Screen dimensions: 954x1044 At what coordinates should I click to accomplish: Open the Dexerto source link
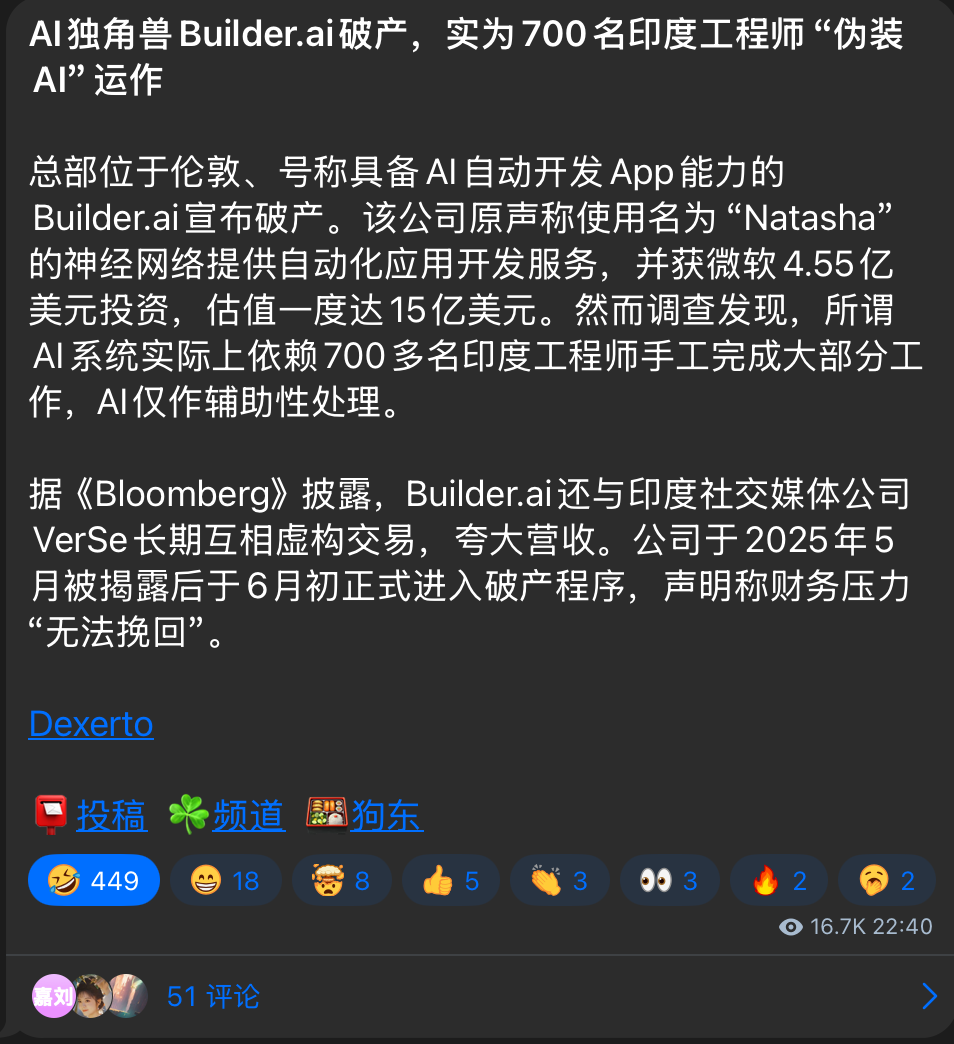pos(91,723)
